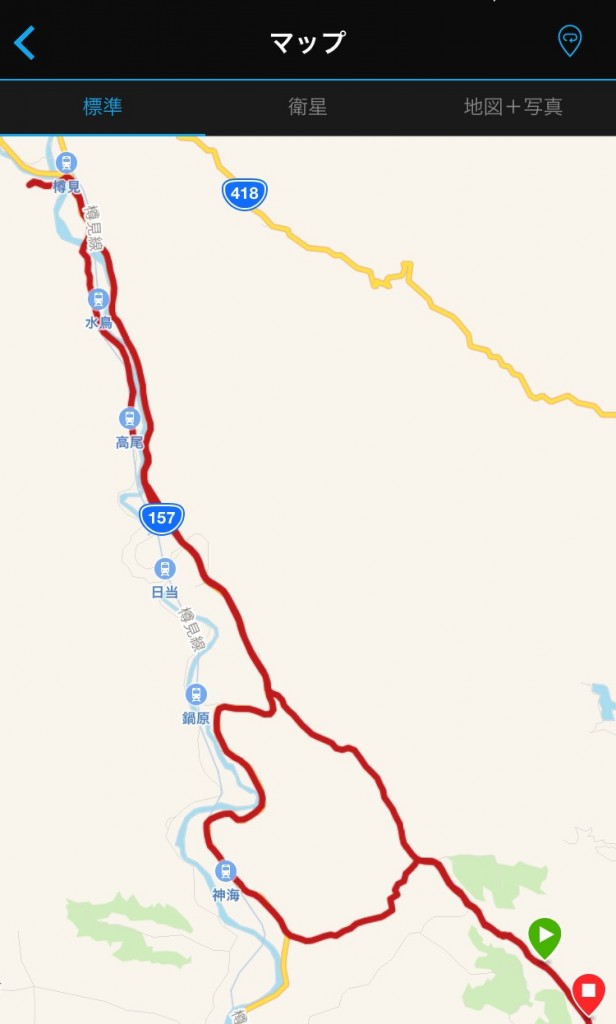Tap the red stop marker on the route
The height and width of the screenshot is (1024, 616).
(589, 994)
